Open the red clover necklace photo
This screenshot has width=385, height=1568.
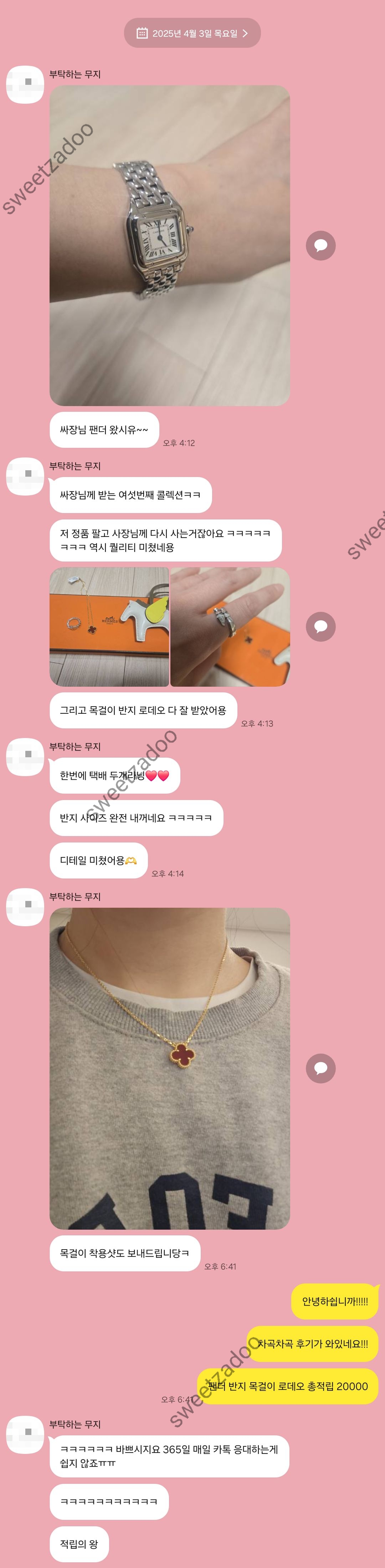(170, 1068)
